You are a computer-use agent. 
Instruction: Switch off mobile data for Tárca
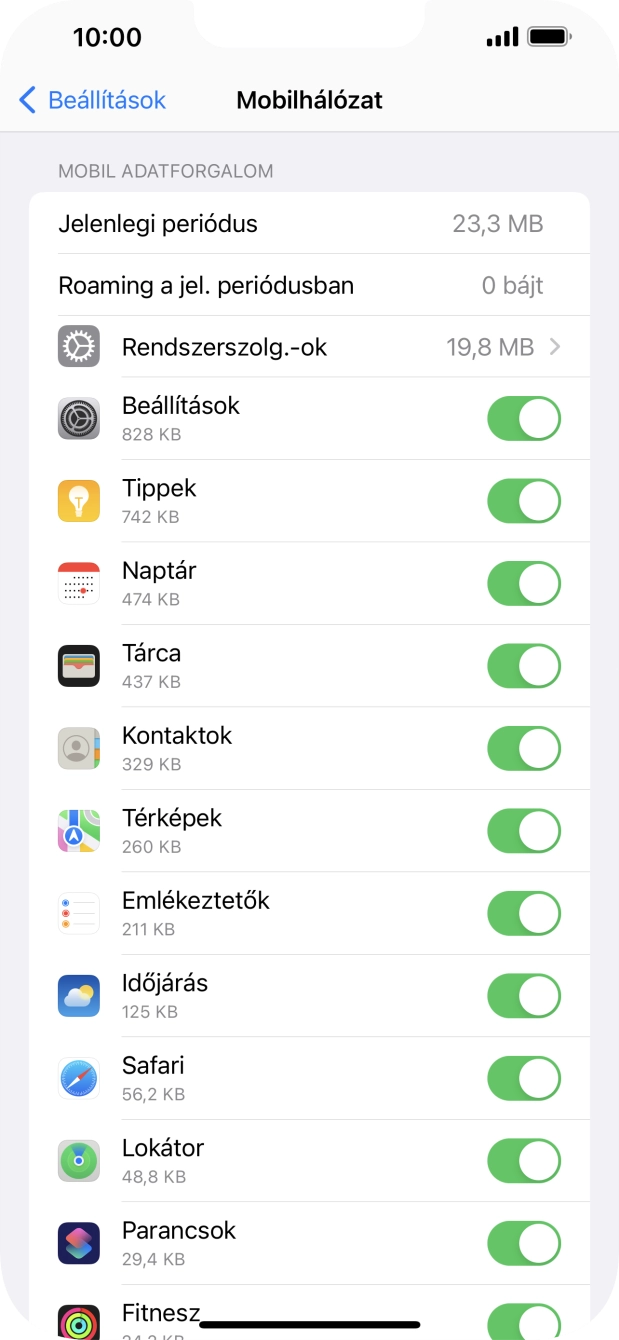pos(523,666)
